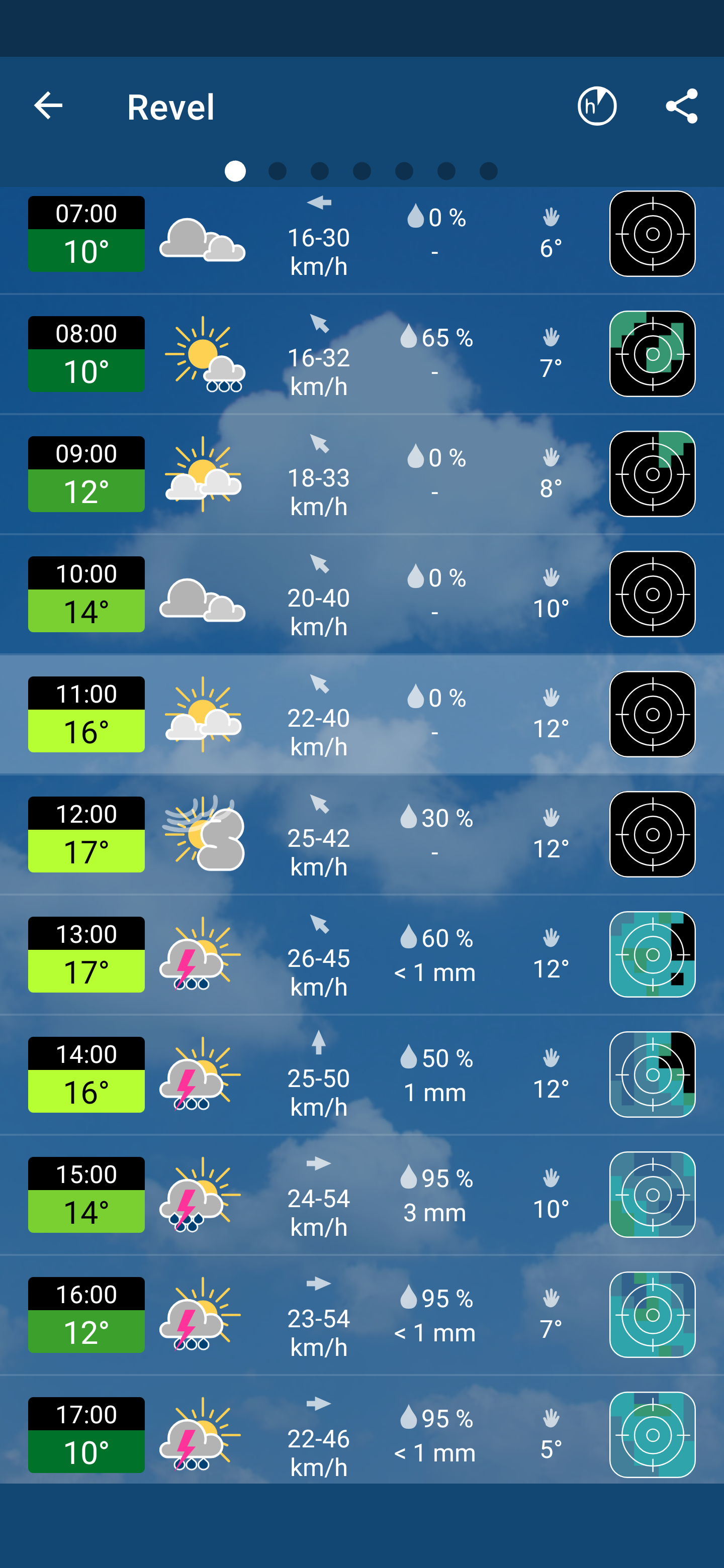Share the Revel weather forecast
Viewport: 724px width, 1568px height.
click(681, 106)
